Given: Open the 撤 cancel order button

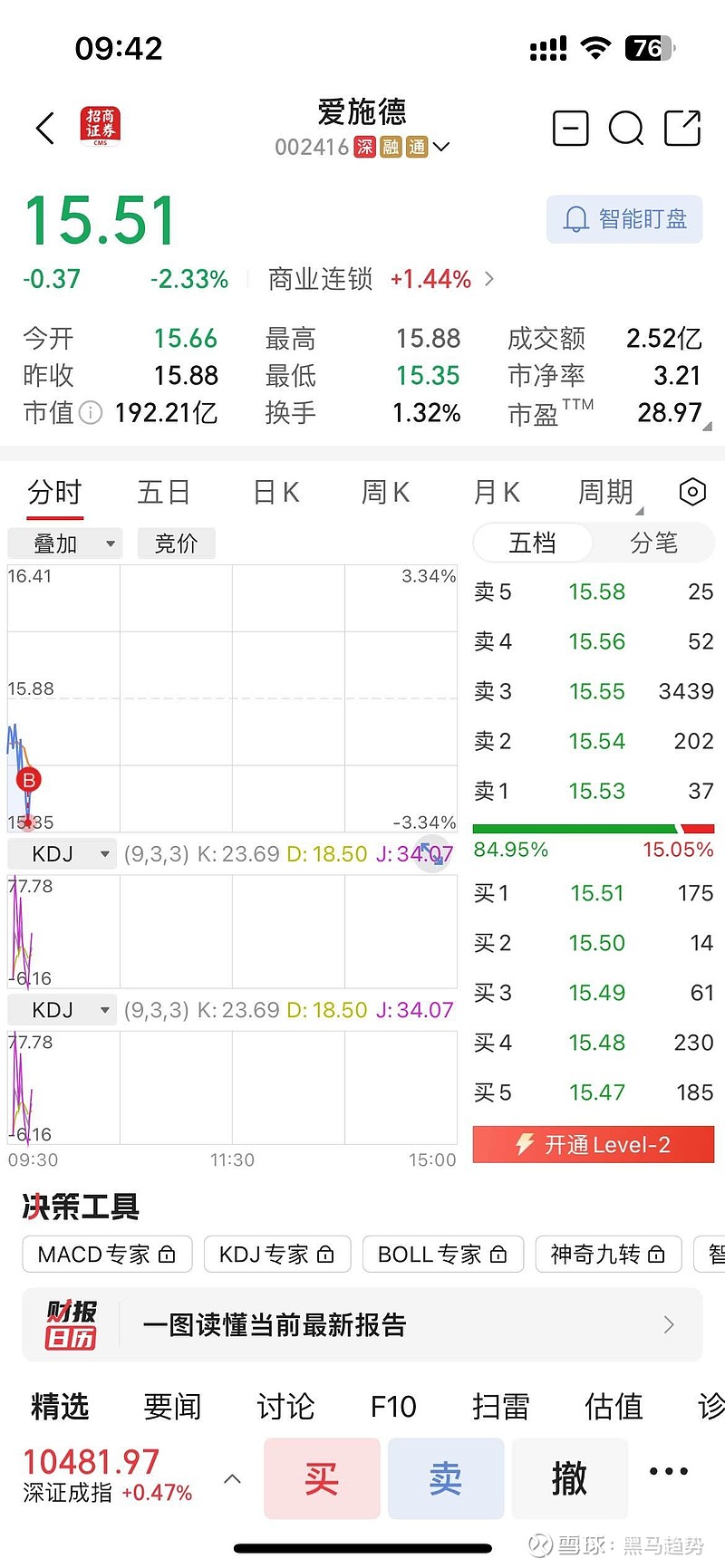Looking at the screenshot, I should (x=569, y=1478).
